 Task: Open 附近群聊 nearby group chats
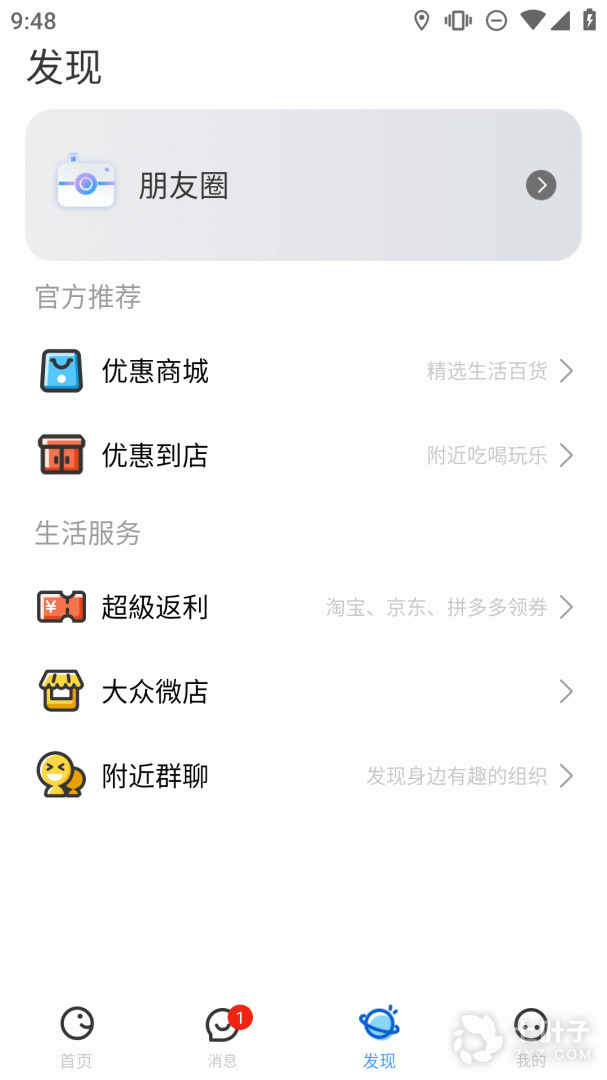tap(303, 775)
